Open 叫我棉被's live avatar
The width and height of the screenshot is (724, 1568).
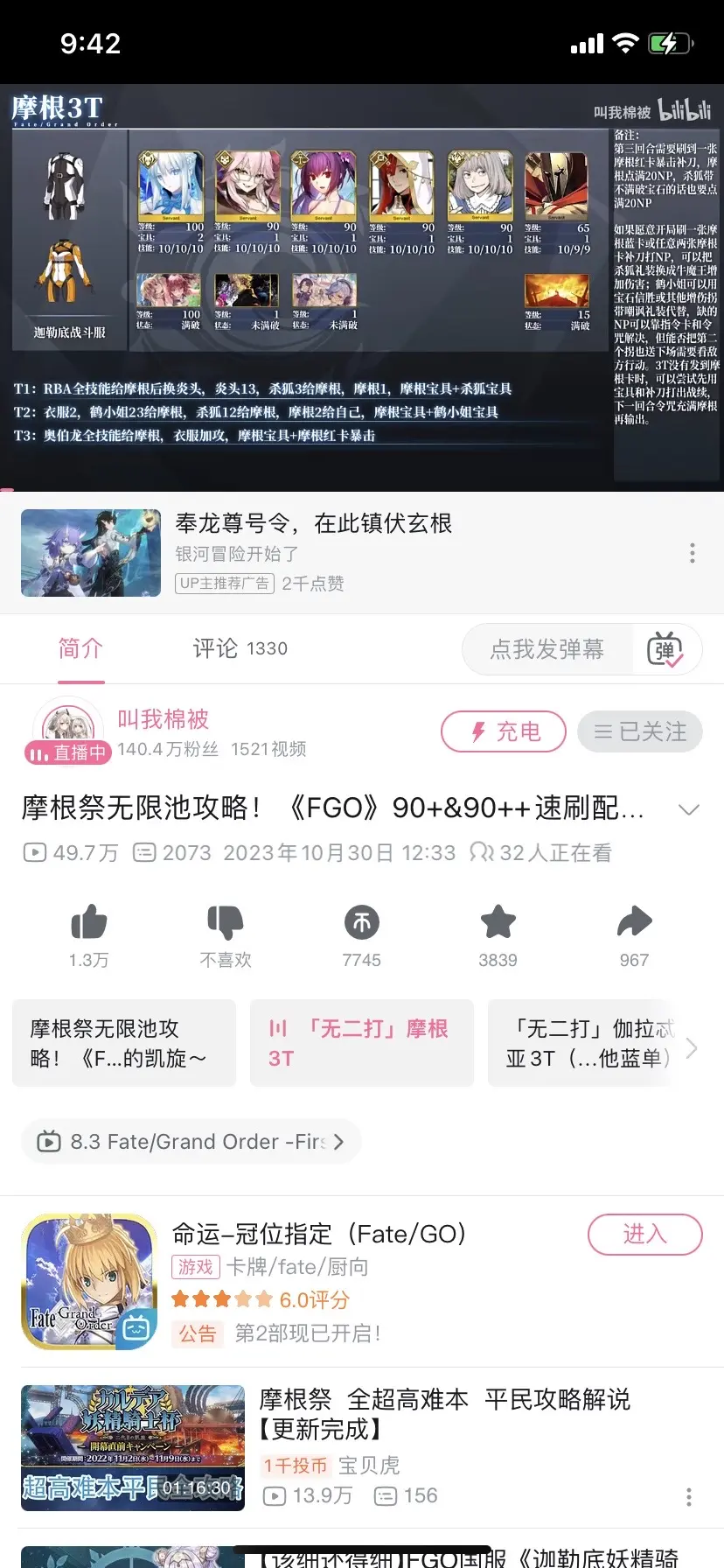68,730
